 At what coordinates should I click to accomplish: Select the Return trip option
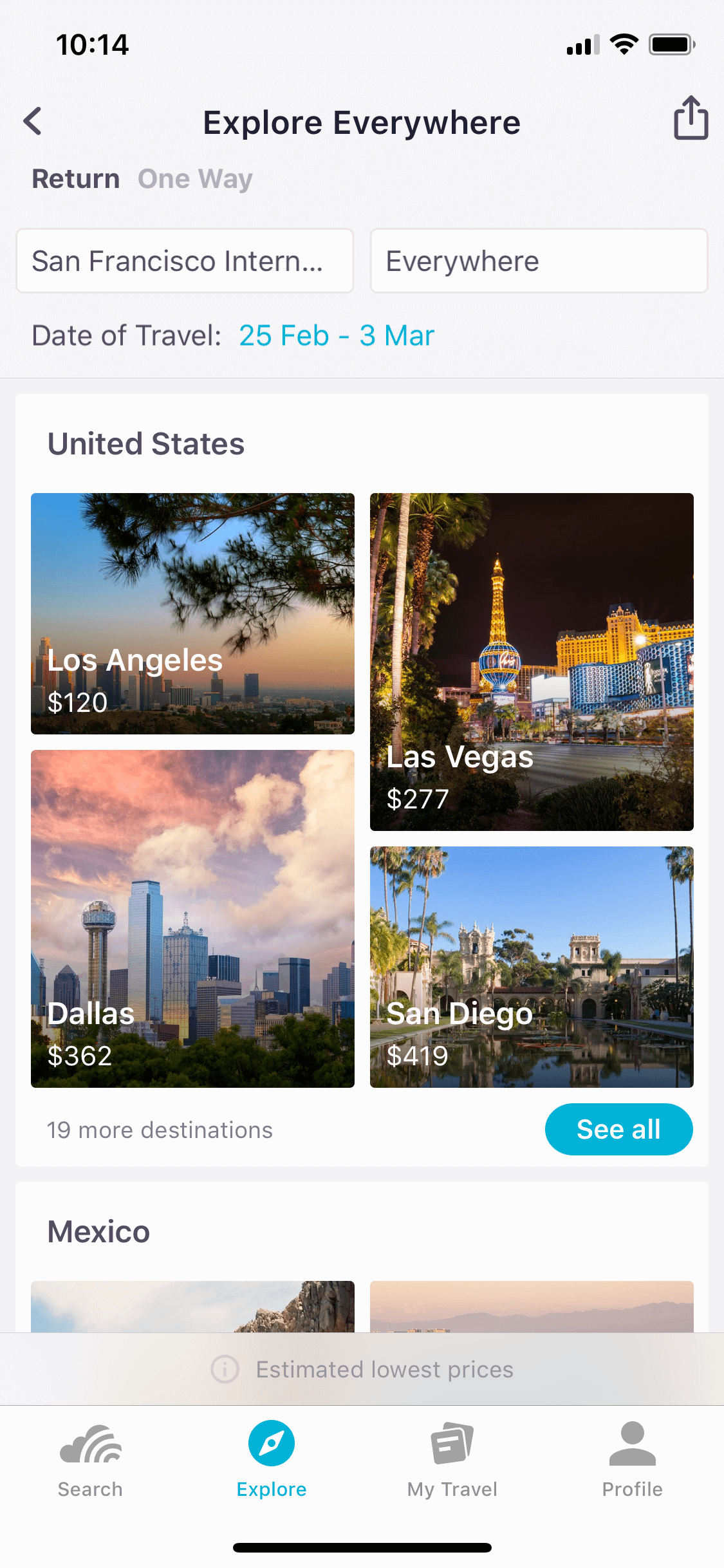(x=76, y=179)
